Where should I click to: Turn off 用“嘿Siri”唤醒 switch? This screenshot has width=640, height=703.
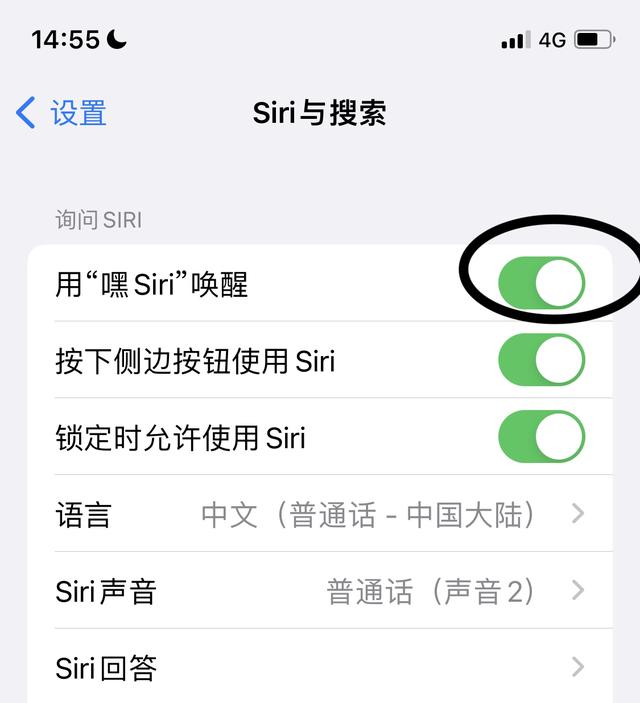tap(541, 283)
